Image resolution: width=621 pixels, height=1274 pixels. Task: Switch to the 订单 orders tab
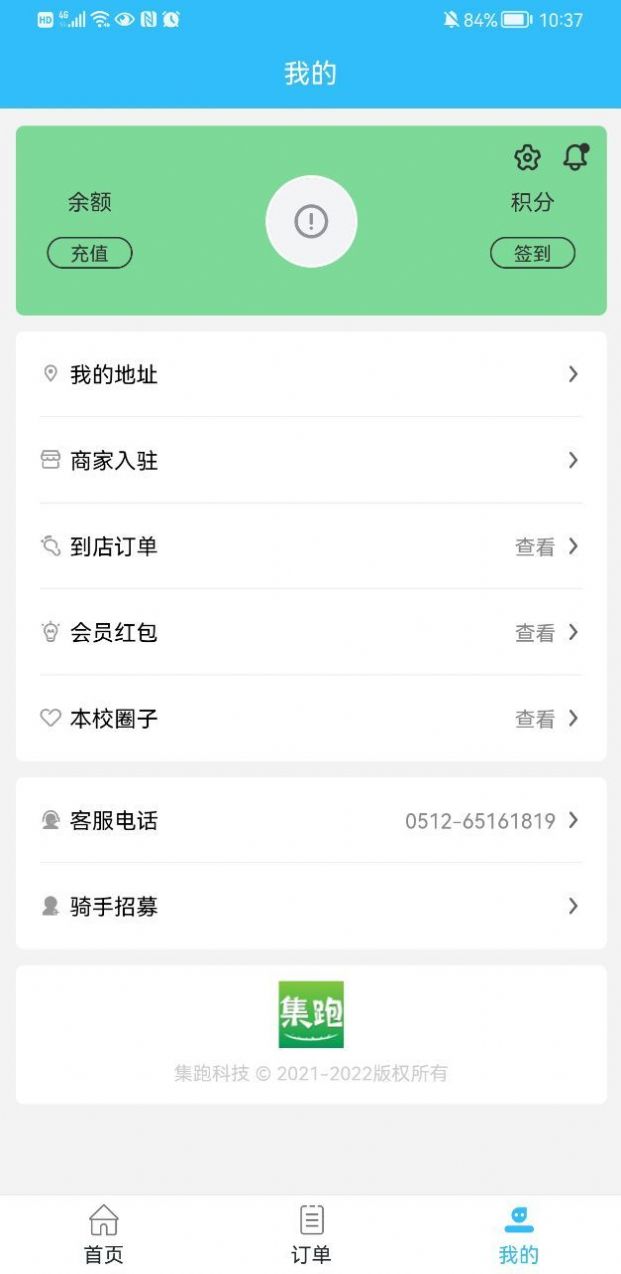pos(311,1234)
